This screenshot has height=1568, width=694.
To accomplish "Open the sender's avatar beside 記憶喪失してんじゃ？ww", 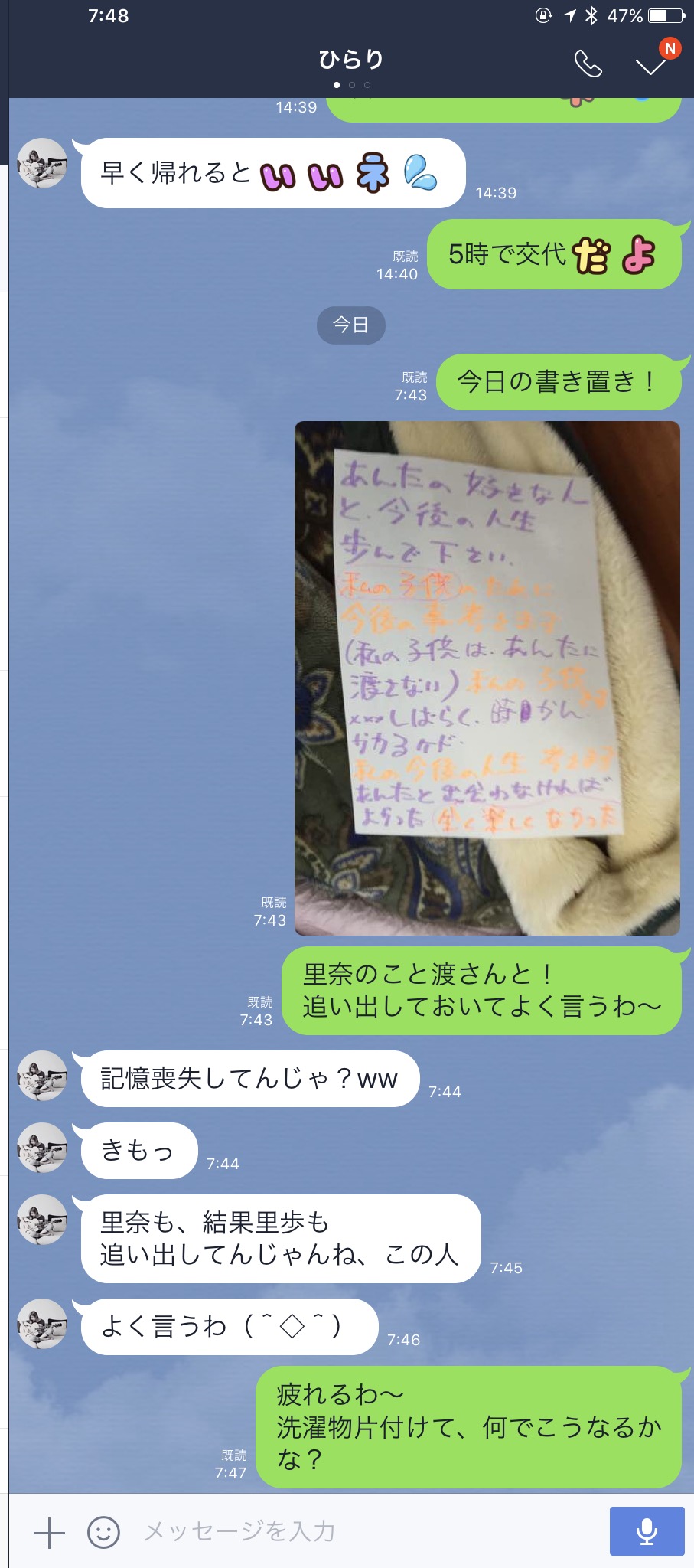I will [x=42, y=1076].
